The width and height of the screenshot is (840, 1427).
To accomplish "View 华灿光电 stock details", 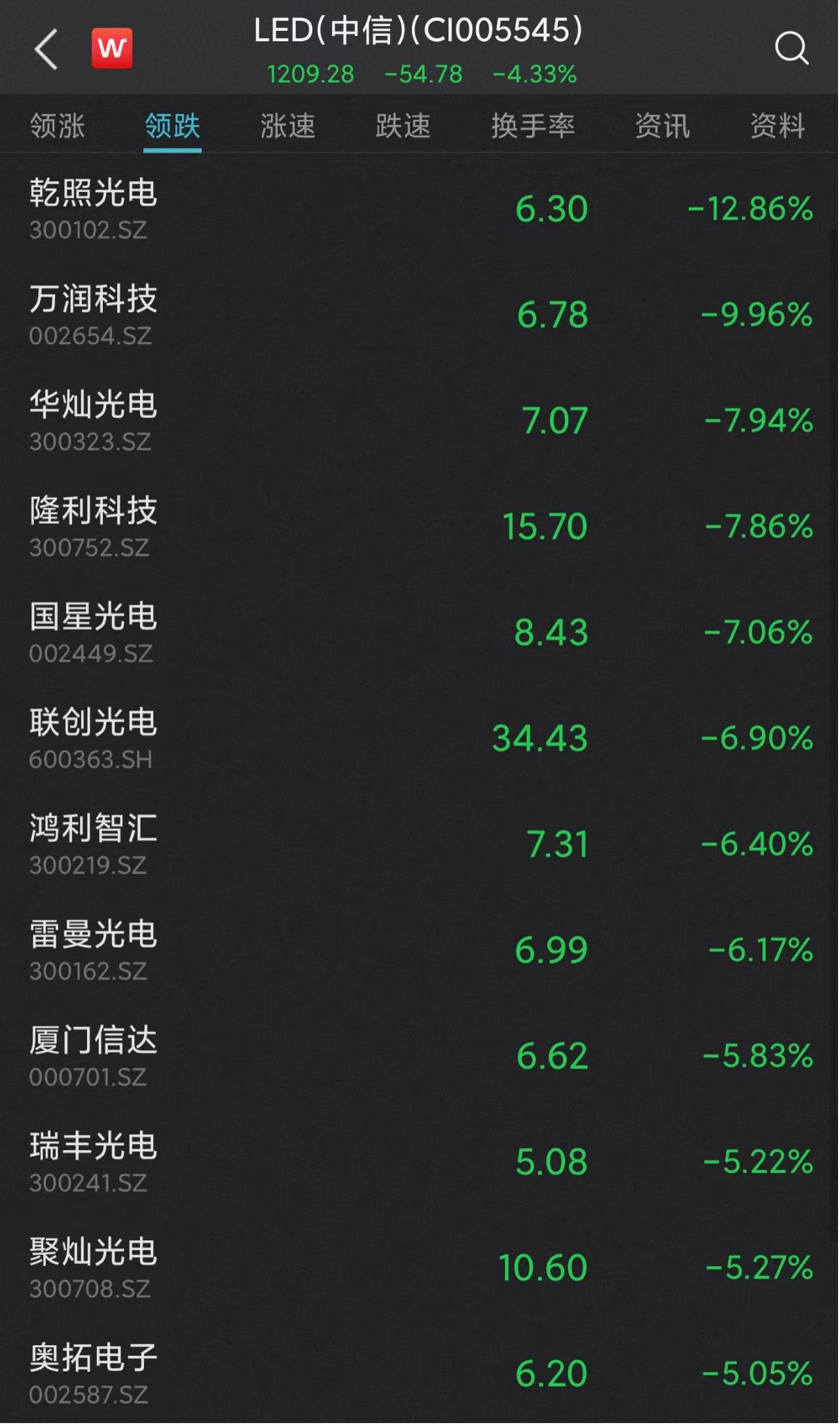I will (x=420, y=422).
